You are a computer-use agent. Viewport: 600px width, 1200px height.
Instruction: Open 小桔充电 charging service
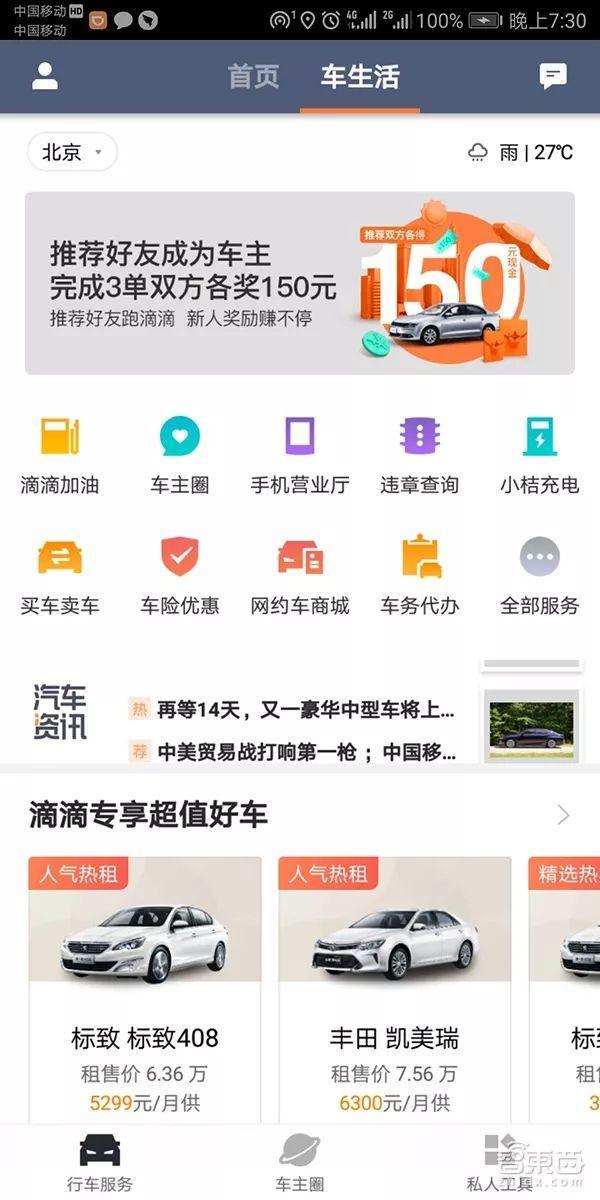[x=540, y=455]
